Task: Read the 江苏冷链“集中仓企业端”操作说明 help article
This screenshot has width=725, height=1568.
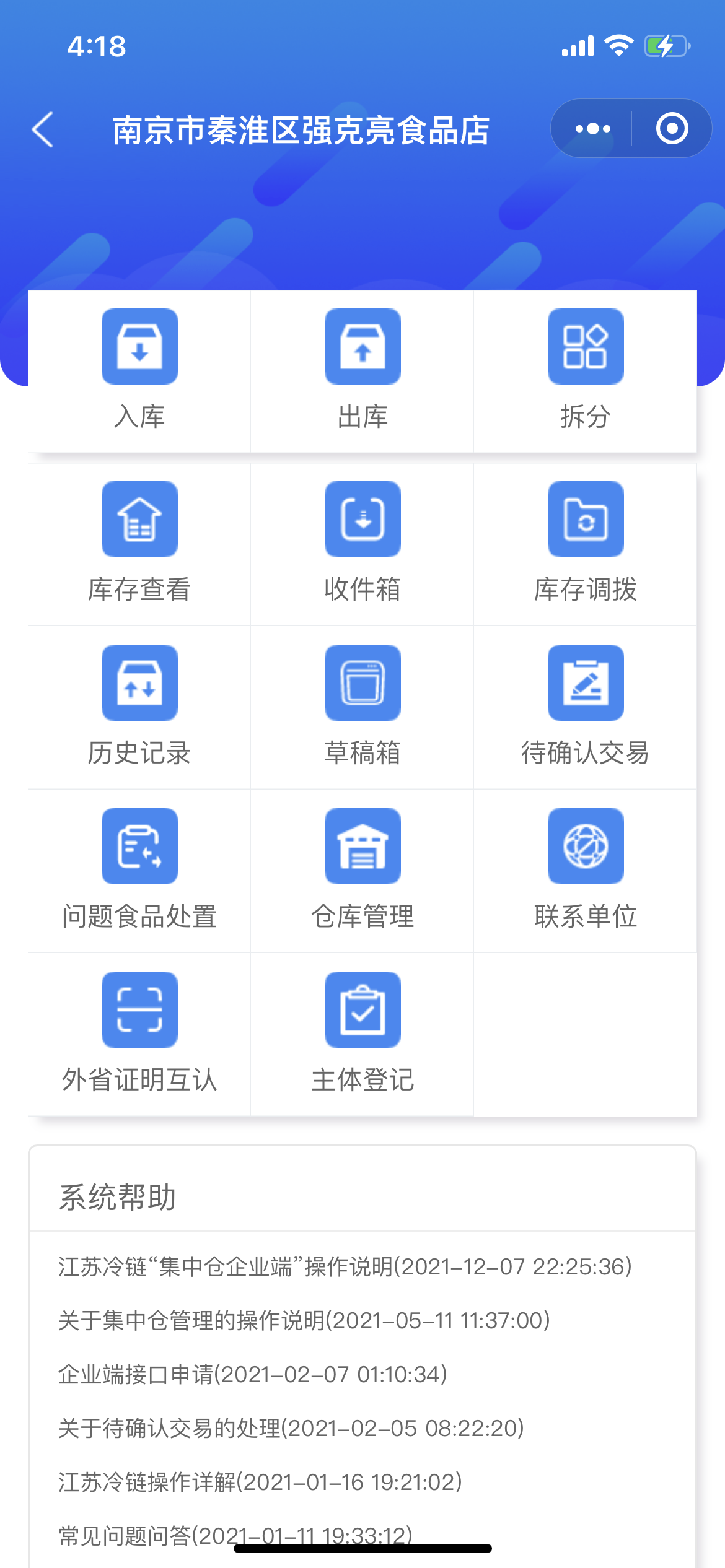Action: click(x=345, y=1267)
